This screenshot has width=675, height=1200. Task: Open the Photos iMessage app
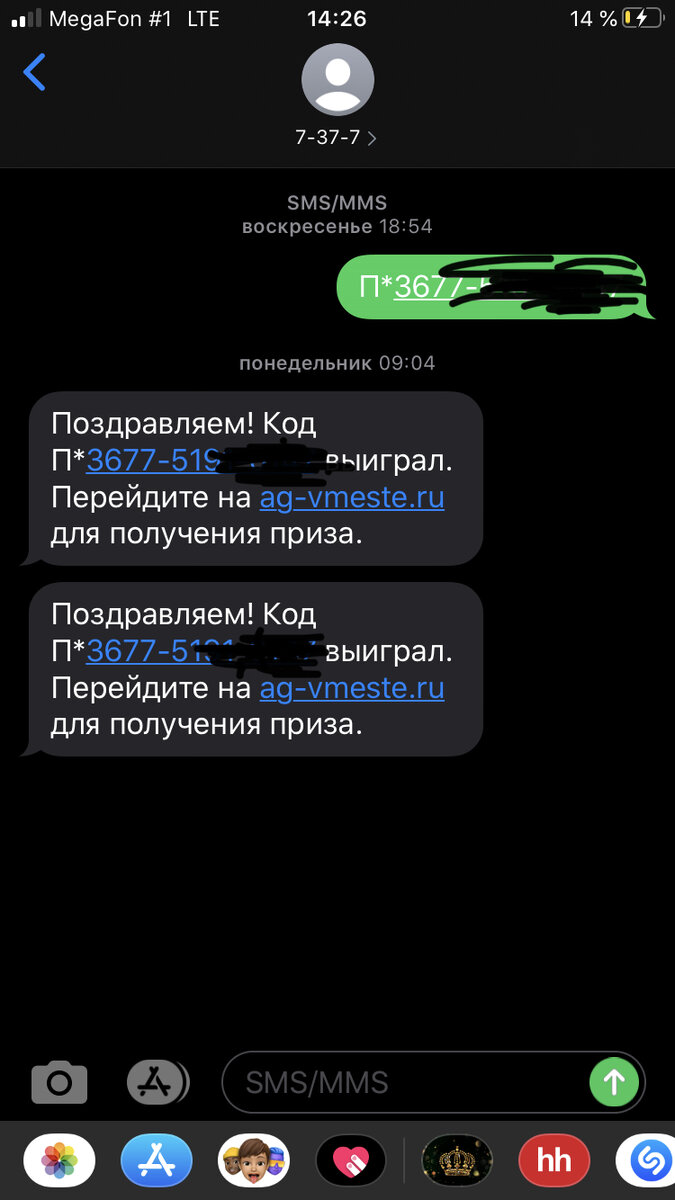point(59,1160)
